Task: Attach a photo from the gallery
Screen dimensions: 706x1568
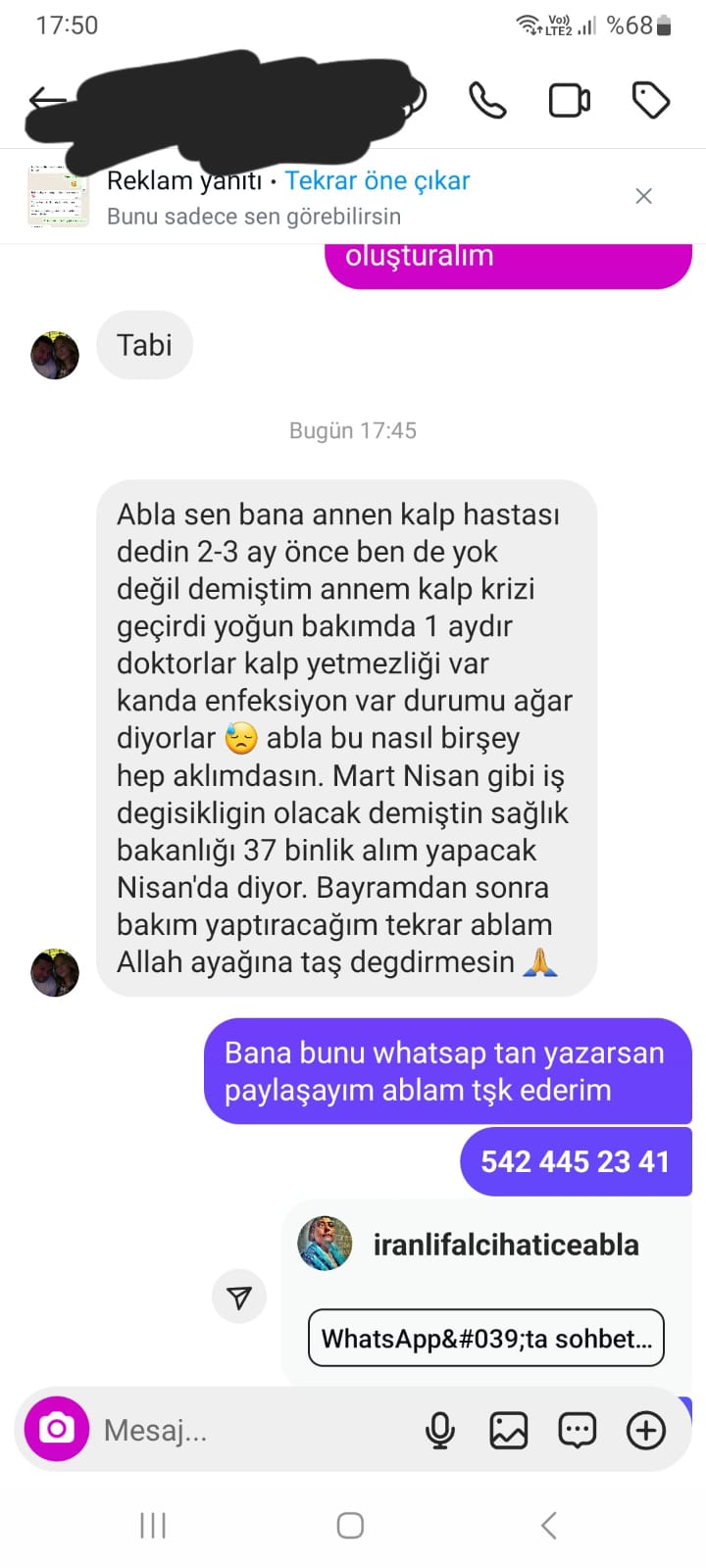Action: point(509,1430)
